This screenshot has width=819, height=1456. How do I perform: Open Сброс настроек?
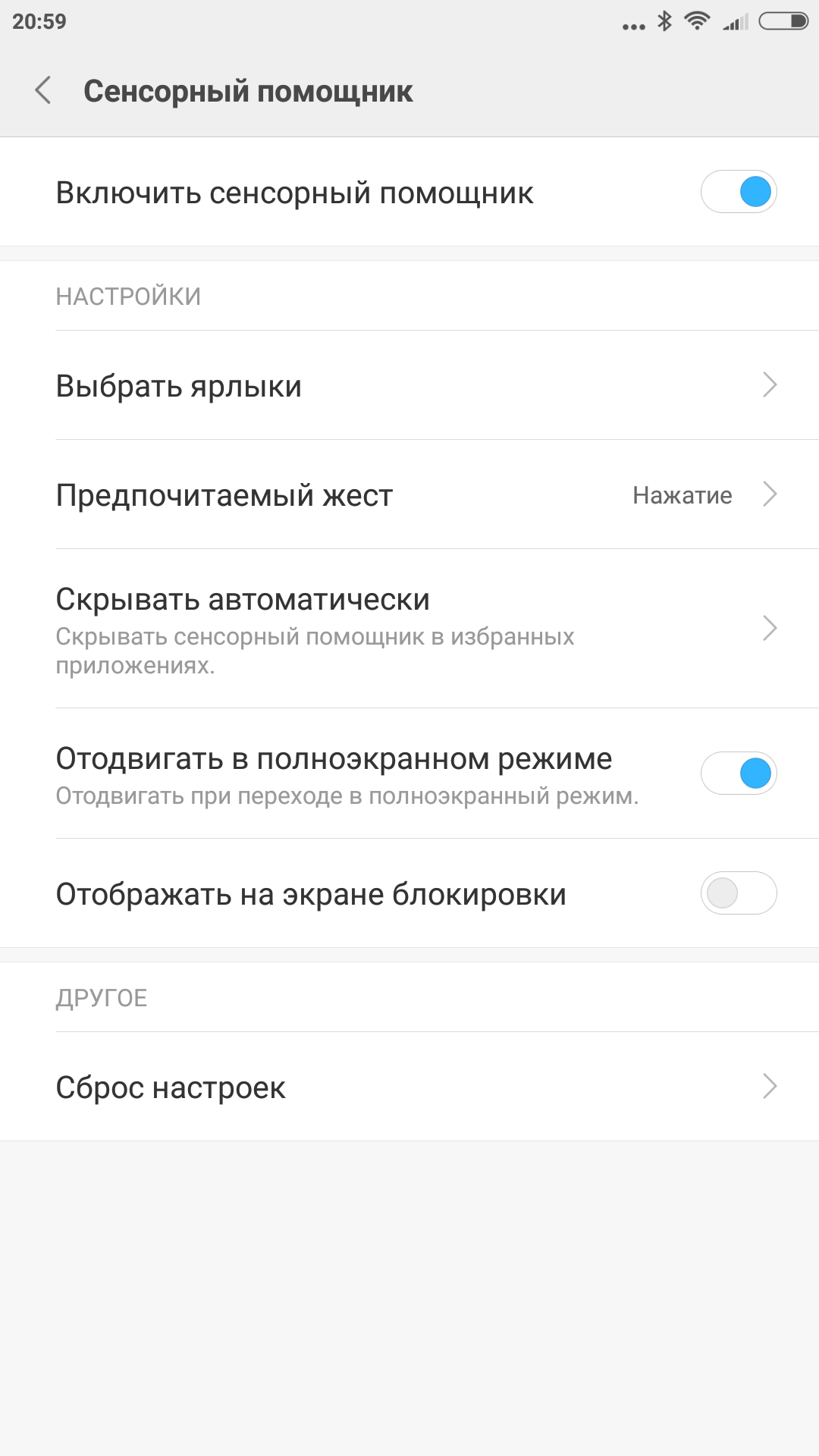[x=409, y=1087]
